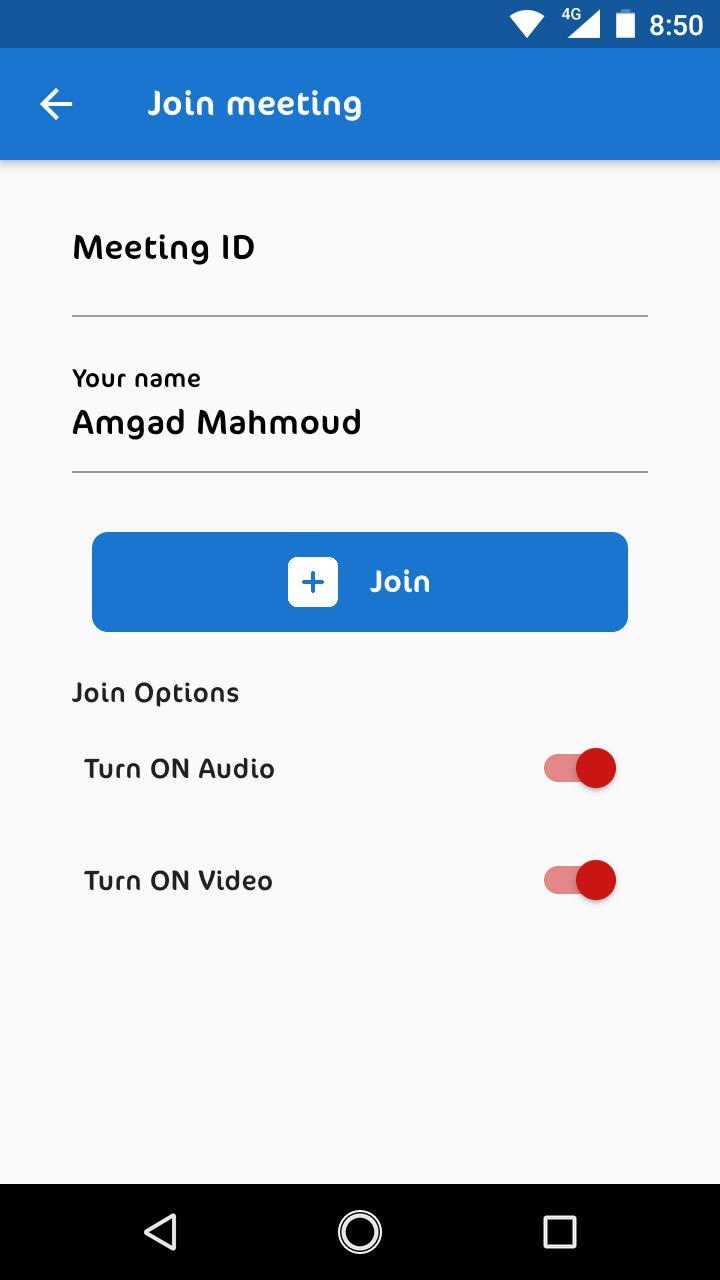Tap the Turn ON Audio label text
The width and height of the screenshot is (720, 1280).
[179, 768]
